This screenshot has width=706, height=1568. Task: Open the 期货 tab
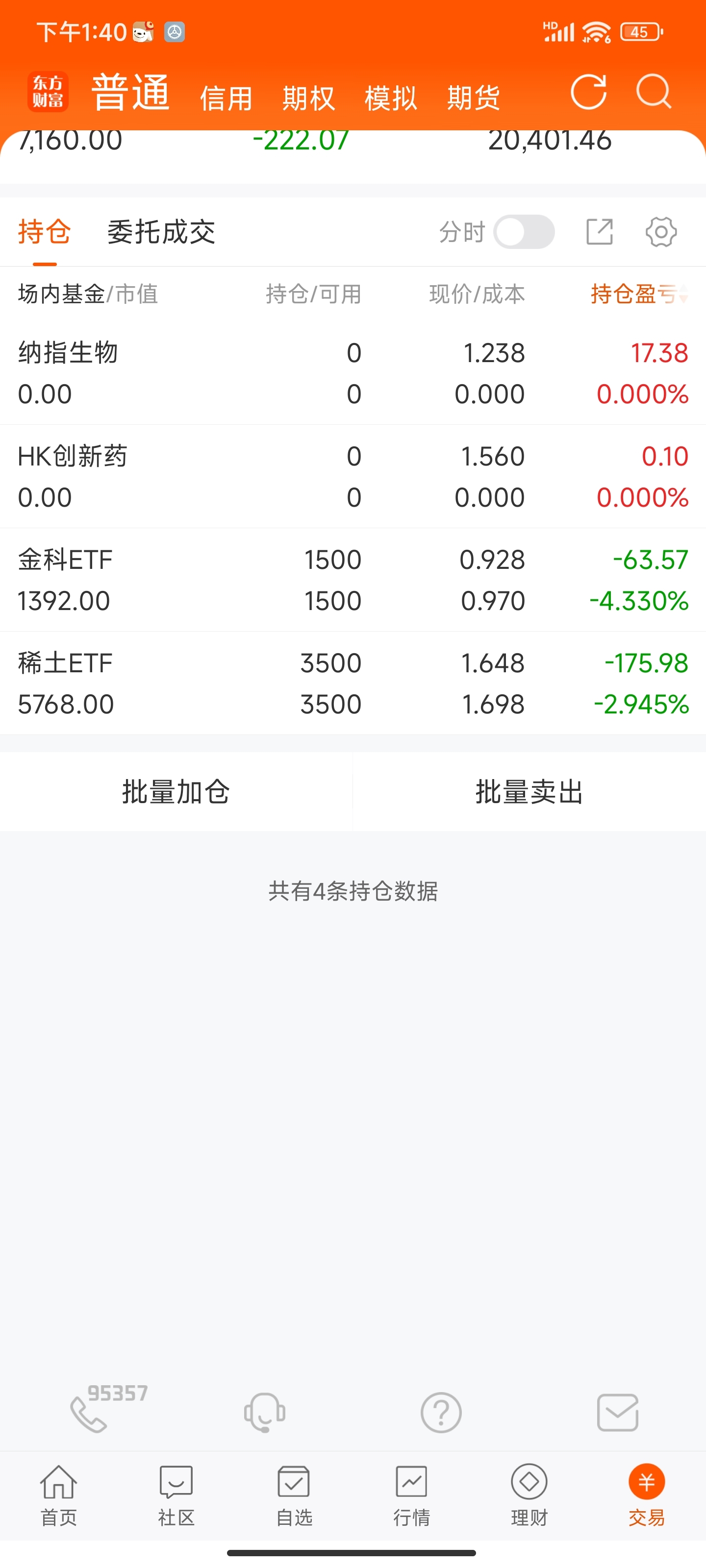point(473,98)
